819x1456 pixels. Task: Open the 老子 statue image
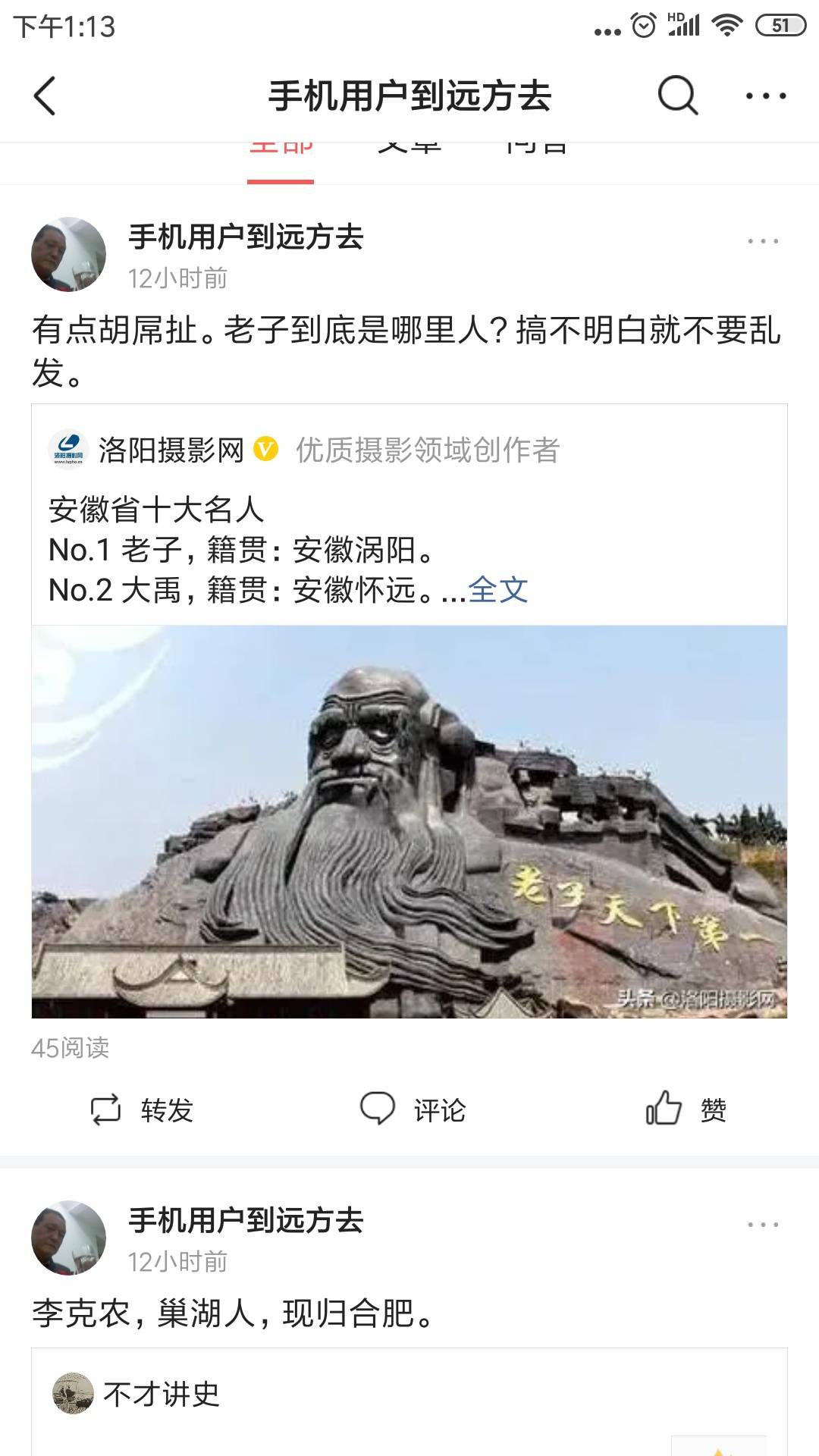(409, 821)
